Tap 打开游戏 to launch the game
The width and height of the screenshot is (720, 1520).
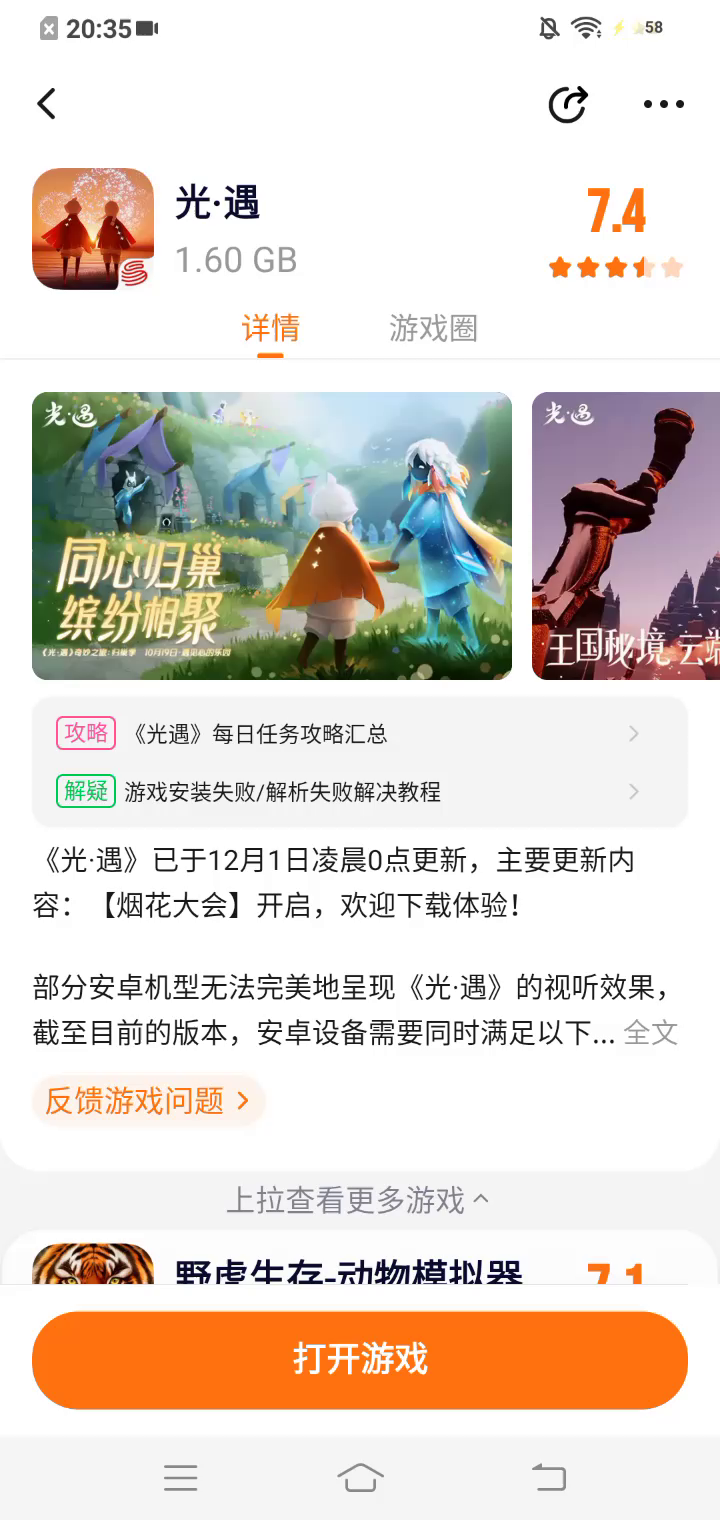pos(360,1359)
